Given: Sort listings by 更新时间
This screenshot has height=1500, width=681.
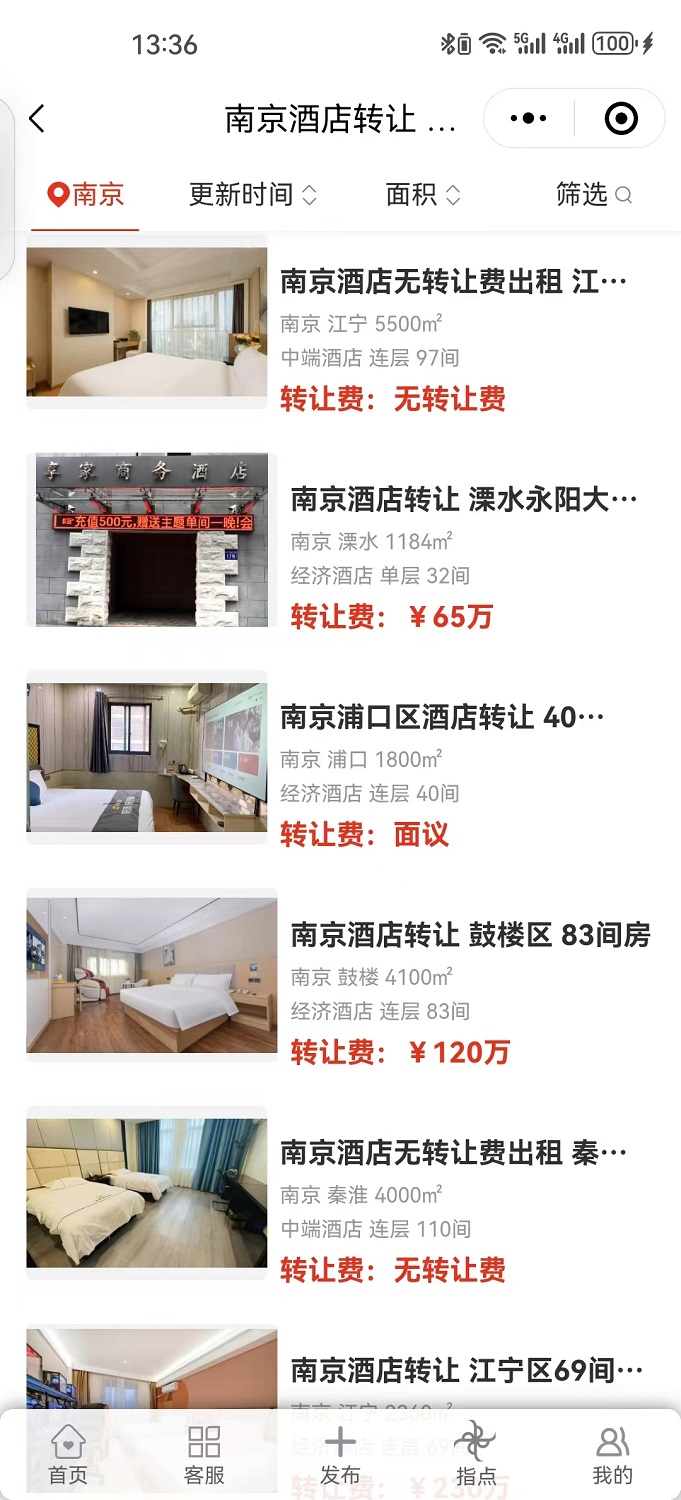Looking at the screenshot, I should [x=252, y=195].
